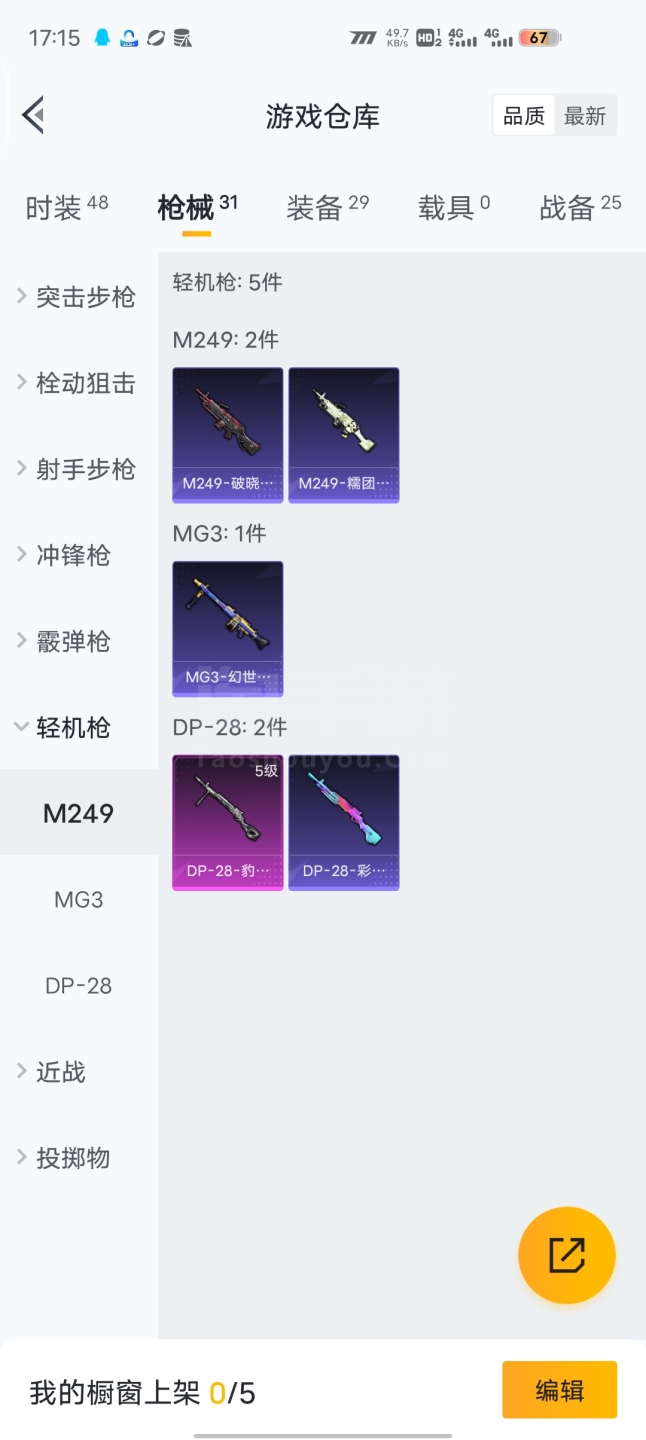Open the MG3-幻世 skin card

(228, 628)
